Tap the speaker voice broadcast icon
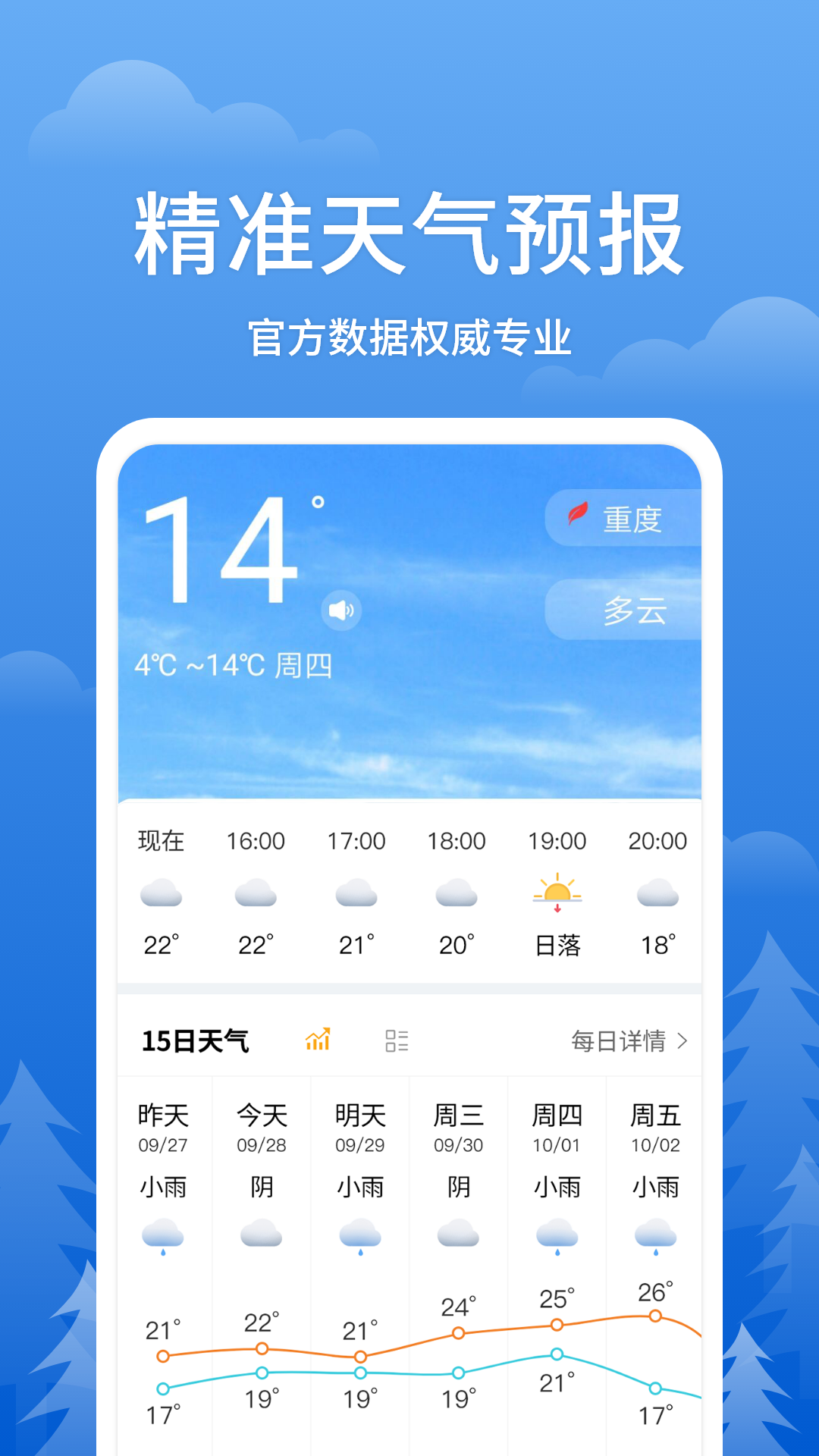 [x=341, y=609]
